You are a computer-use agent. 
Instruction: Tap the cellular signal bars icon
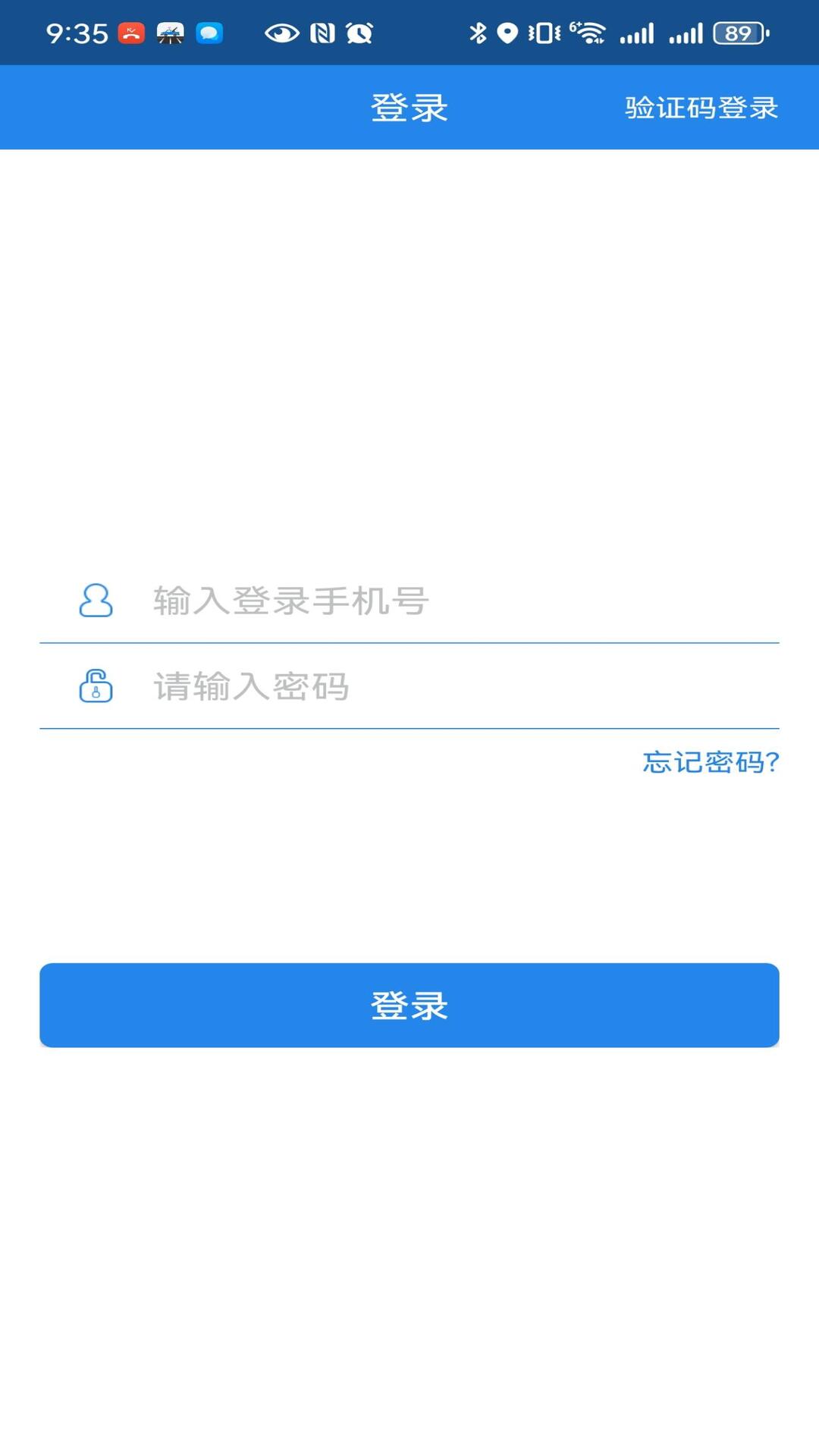[x=638, y=32]
